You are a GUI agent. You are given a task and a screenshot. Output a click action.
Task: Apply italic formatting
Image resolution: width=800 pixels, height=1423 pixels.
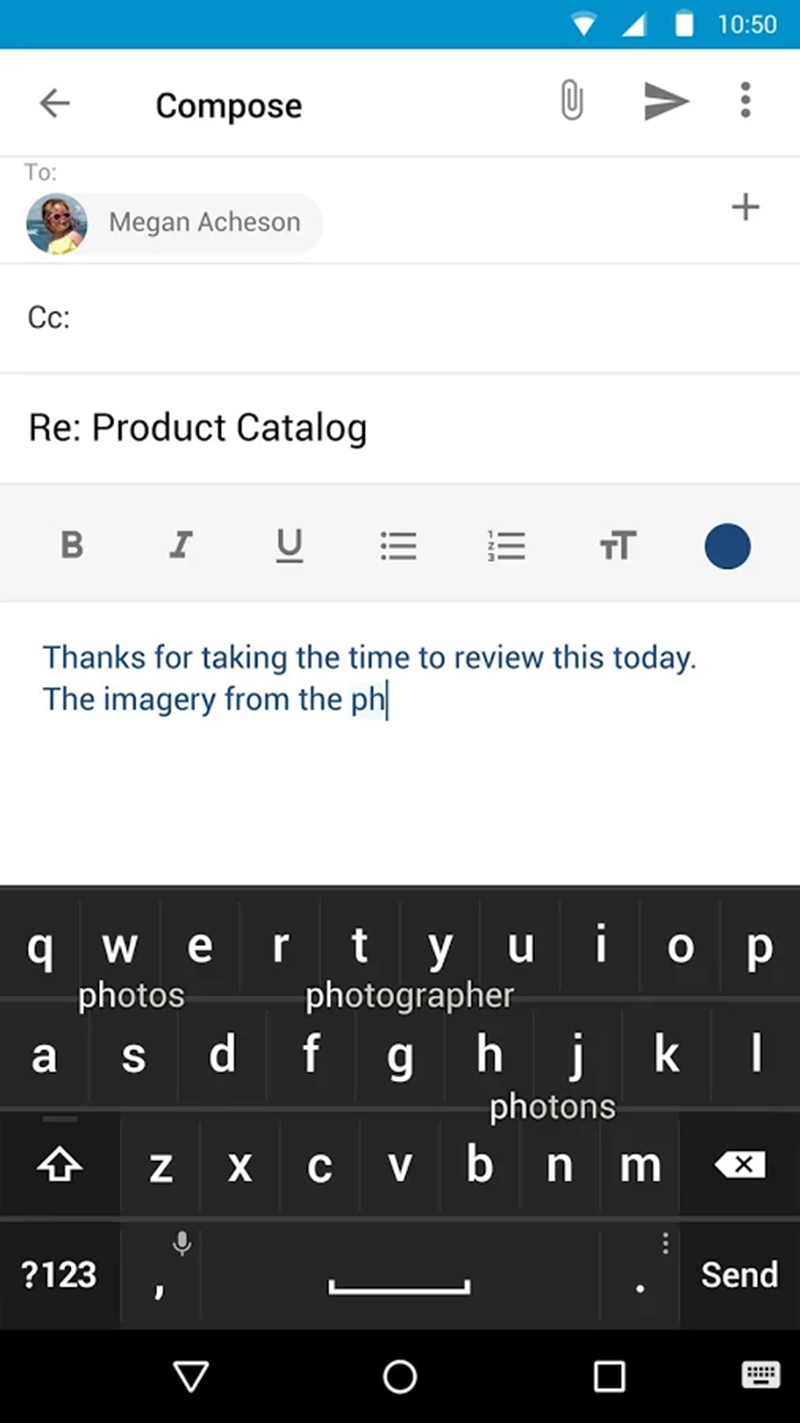coord(180,545)
